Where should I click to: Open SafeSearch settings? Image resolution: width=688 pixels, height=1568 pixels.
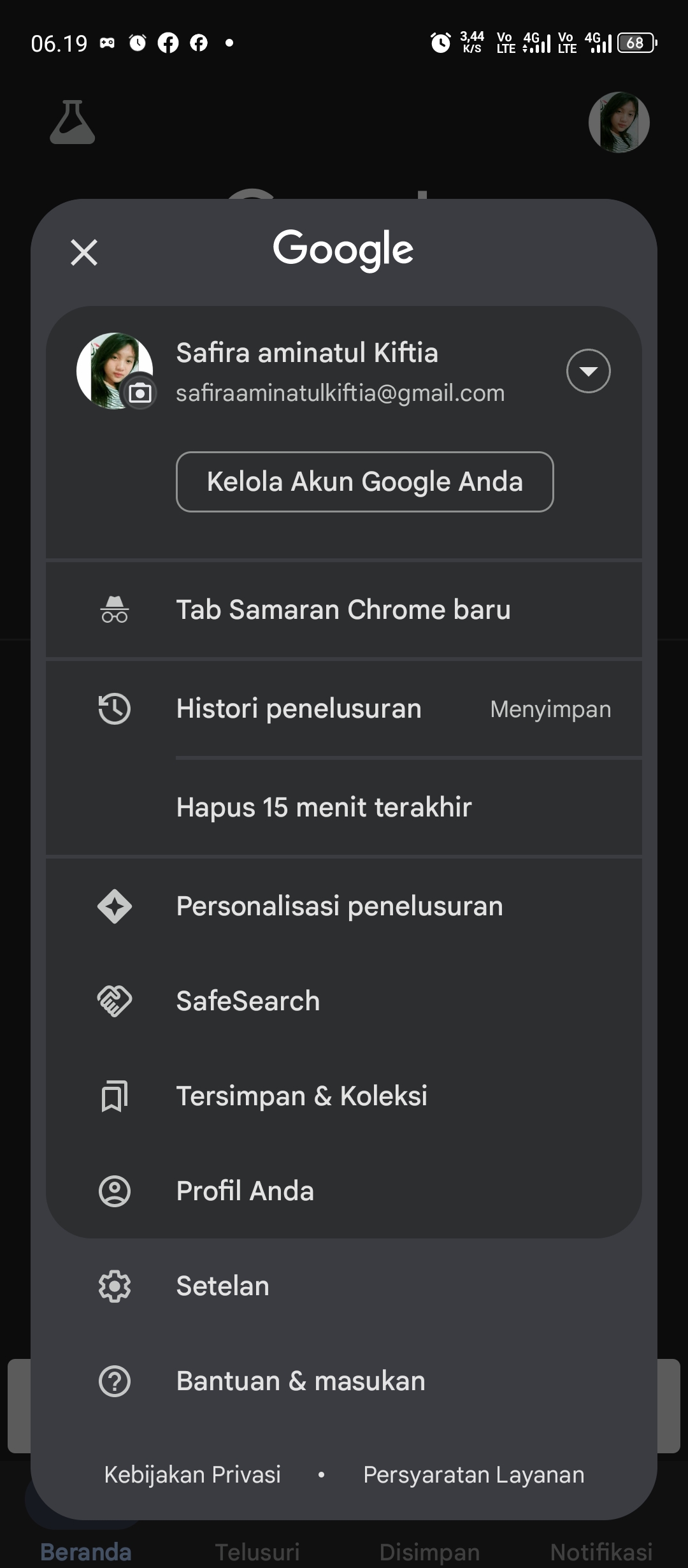pos(344,1001)
